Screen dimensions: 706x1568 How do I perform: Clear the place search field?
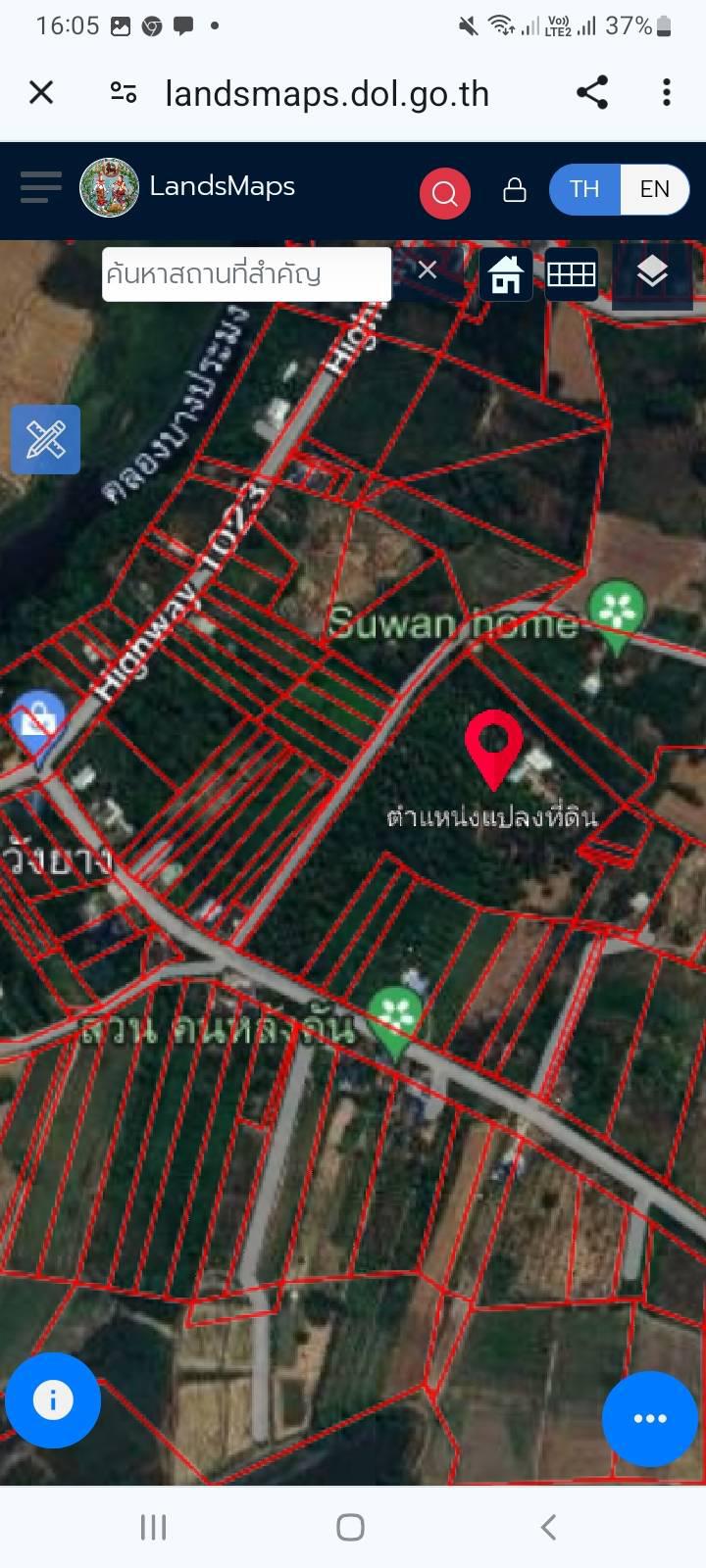pos(428,269)
